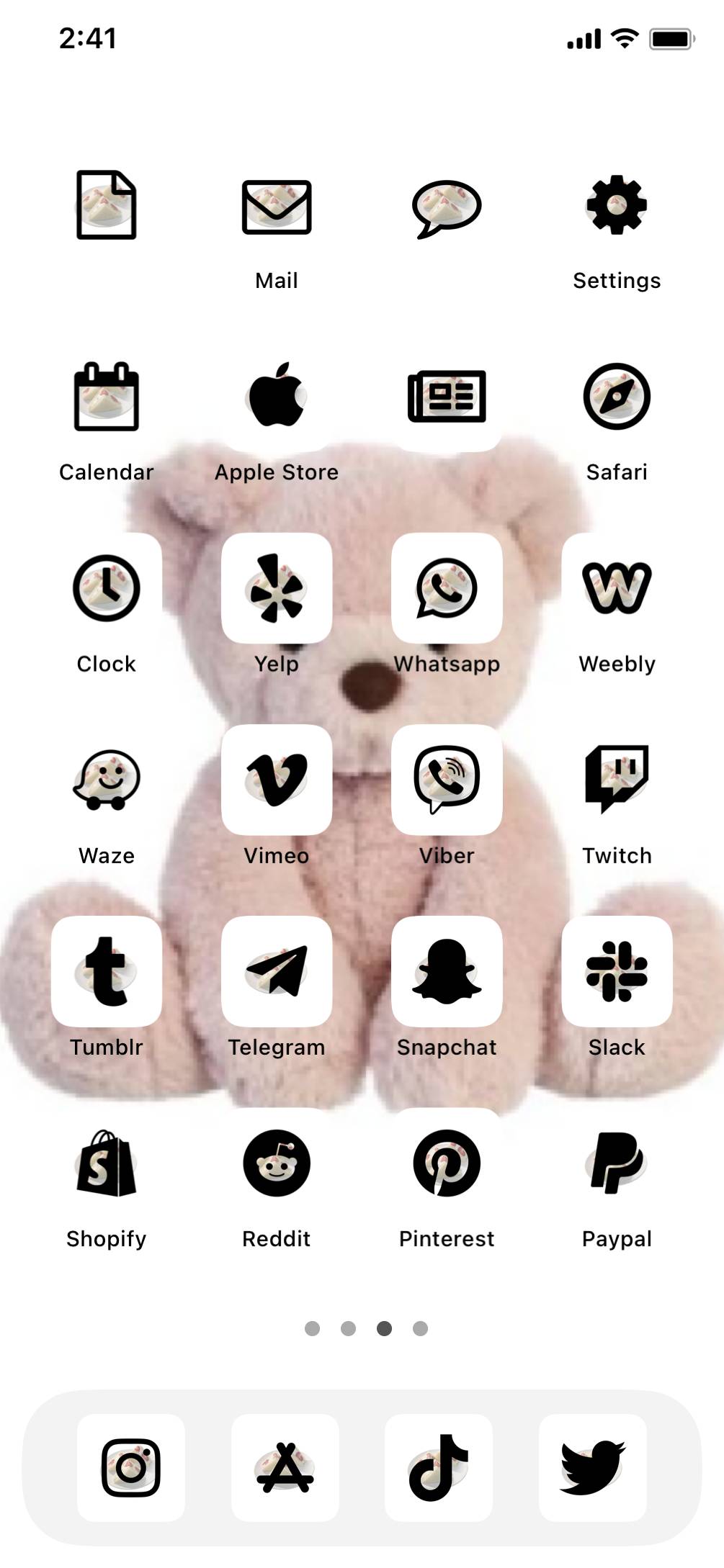
Task: Open Slack
Action: (617, 971)
